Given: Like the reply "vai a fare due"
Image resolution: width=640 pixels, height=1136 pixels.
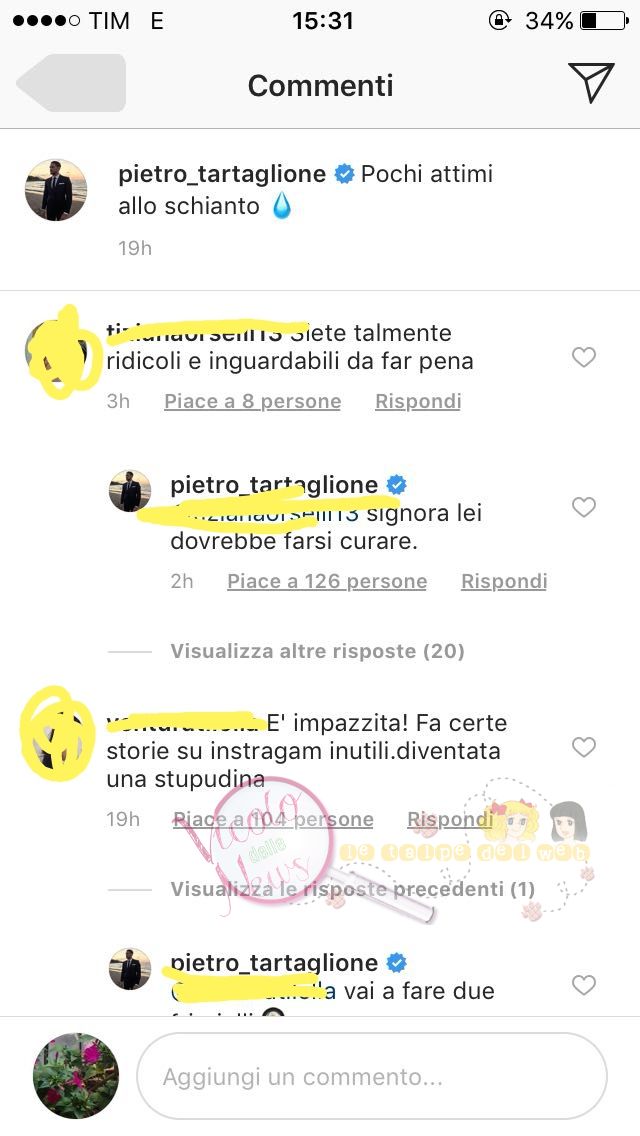Looking at the screenshot, I should [x=583, y=985].
